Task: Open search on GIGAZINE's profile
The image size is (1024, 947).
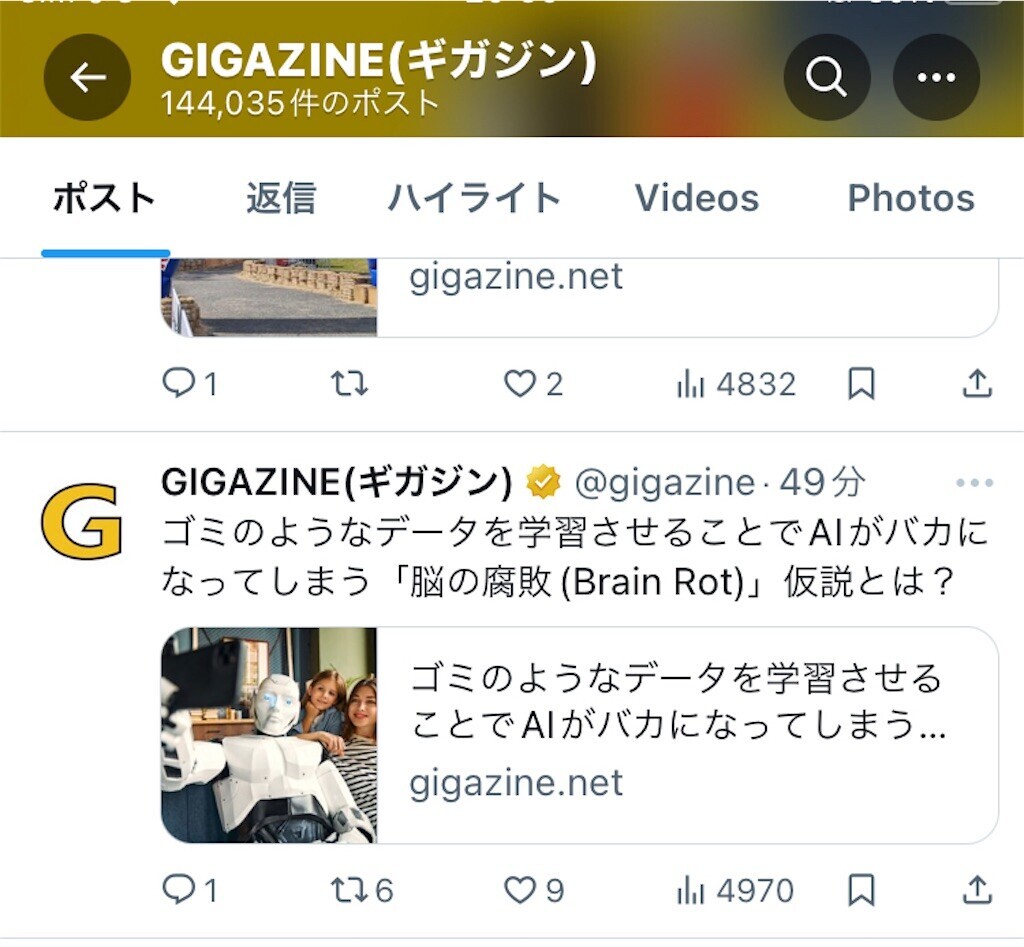Action: point(826,77)
